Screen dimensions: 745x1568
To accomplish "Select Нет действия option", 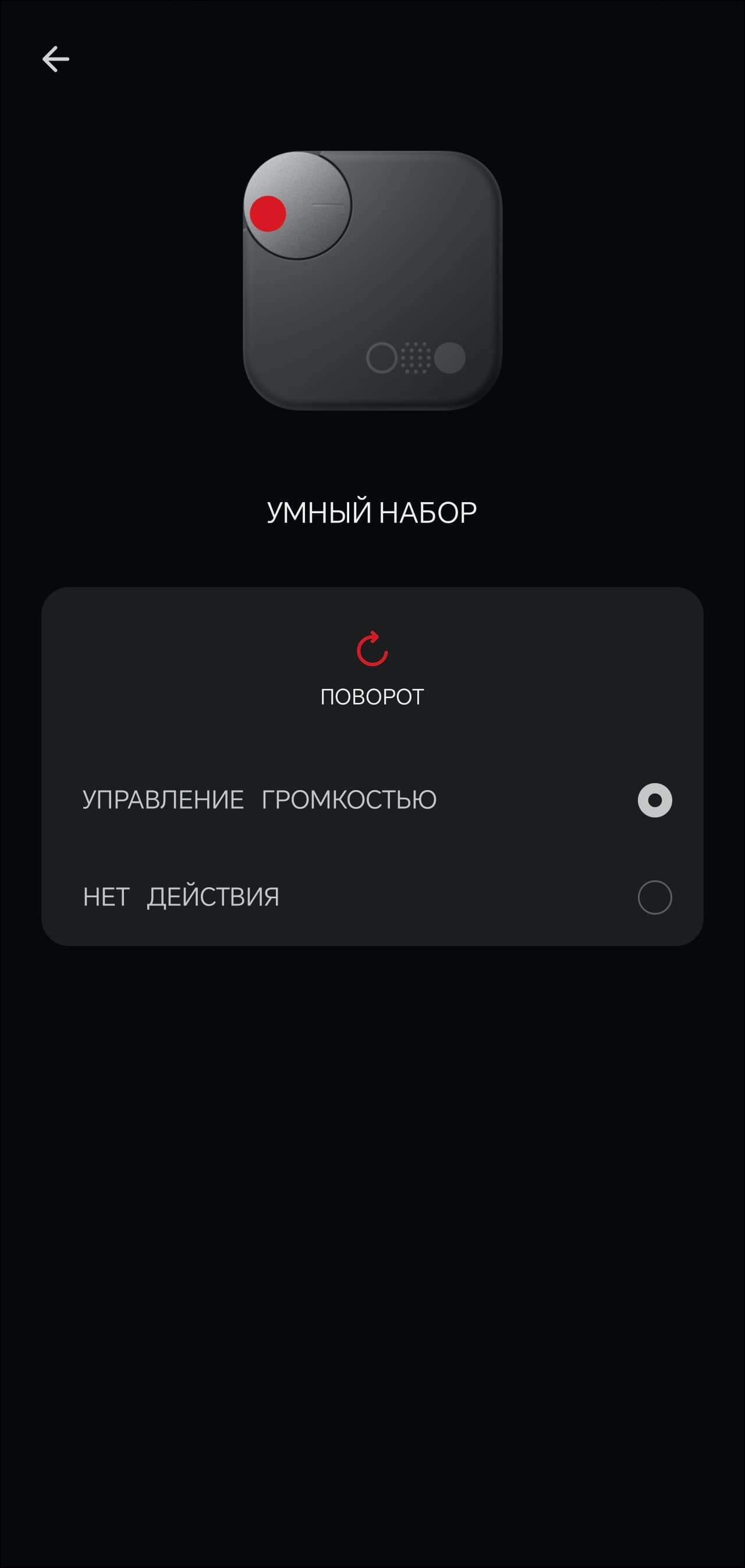I will pos(654,897).
